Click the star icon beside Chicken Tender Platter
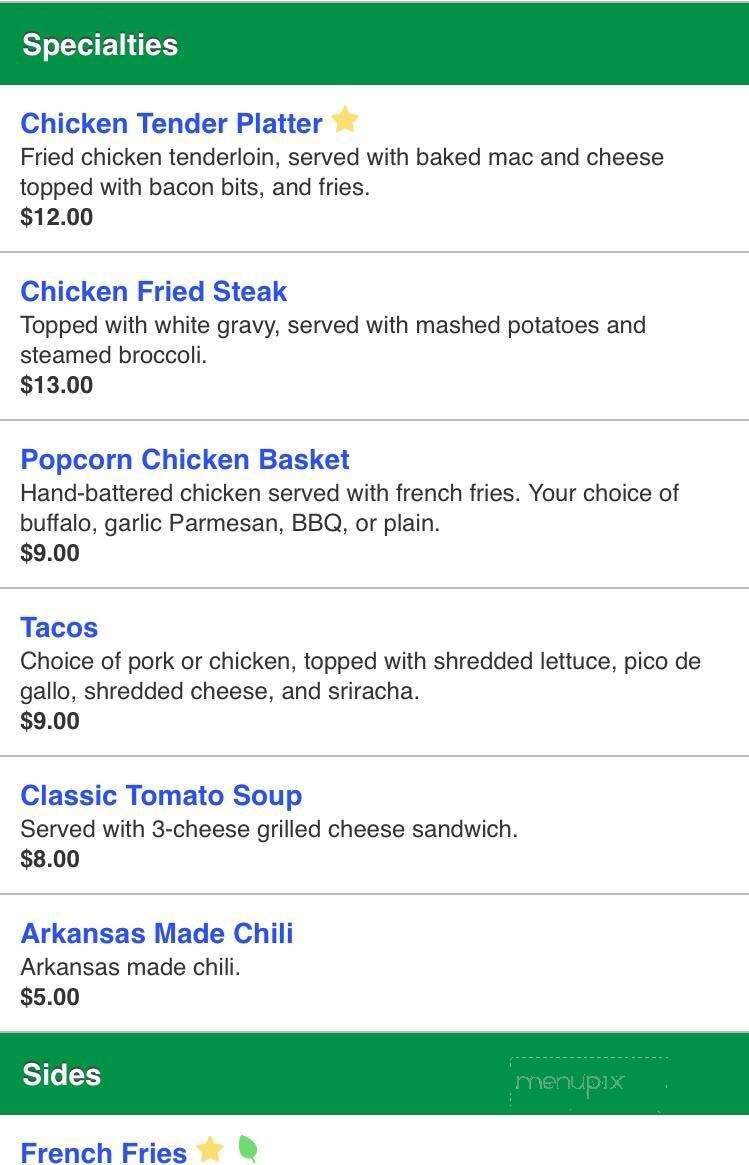 (345, 121)
